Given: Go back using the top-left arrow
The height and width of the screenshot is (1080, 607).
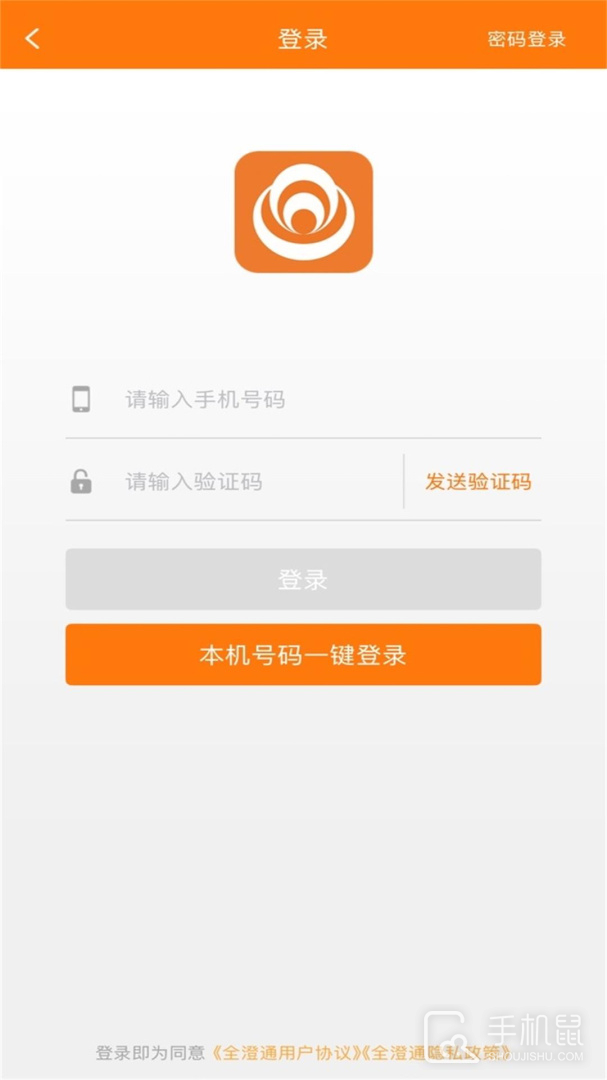Looking at the screenshot, I should (x=33, y=39).
